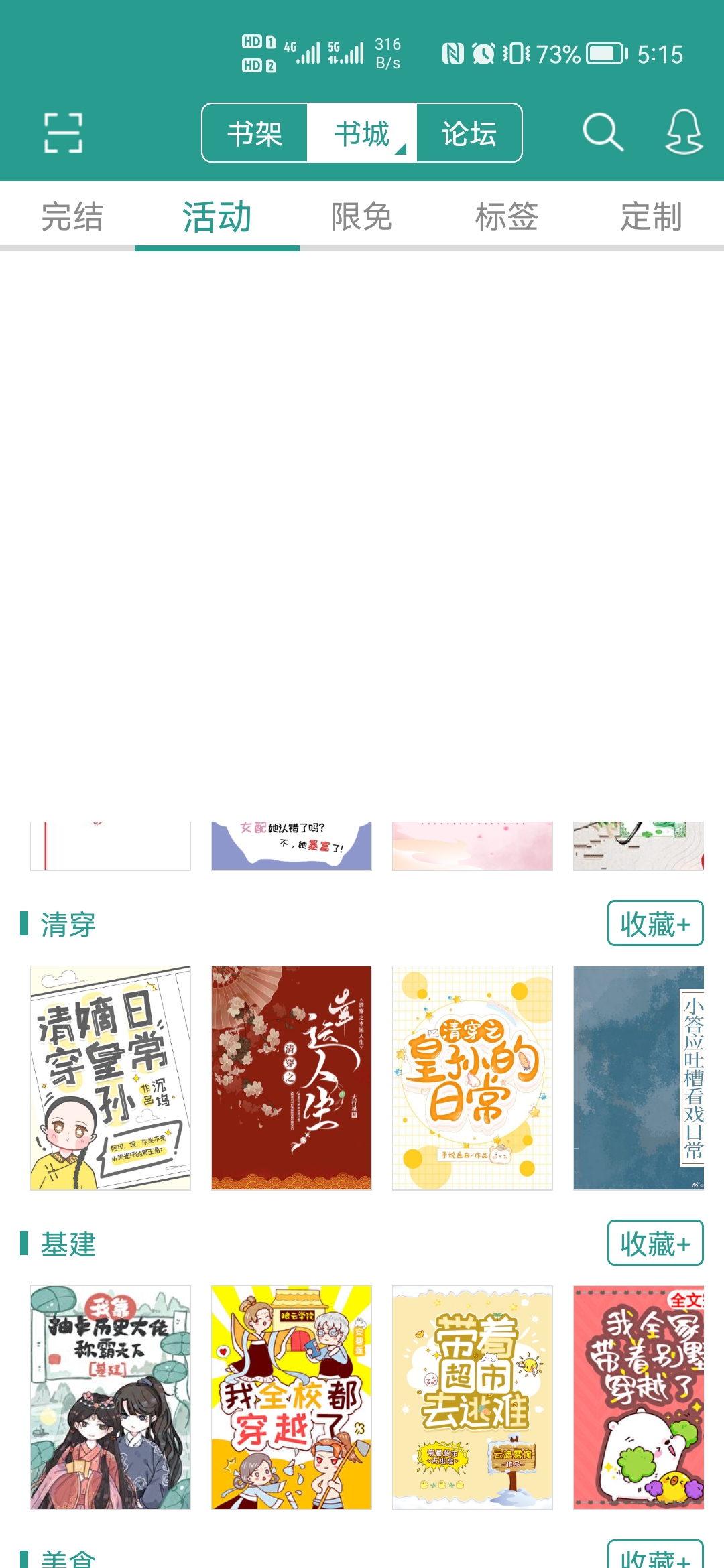Open the search icon
The image size is (724, 1568).
point(603,132)
